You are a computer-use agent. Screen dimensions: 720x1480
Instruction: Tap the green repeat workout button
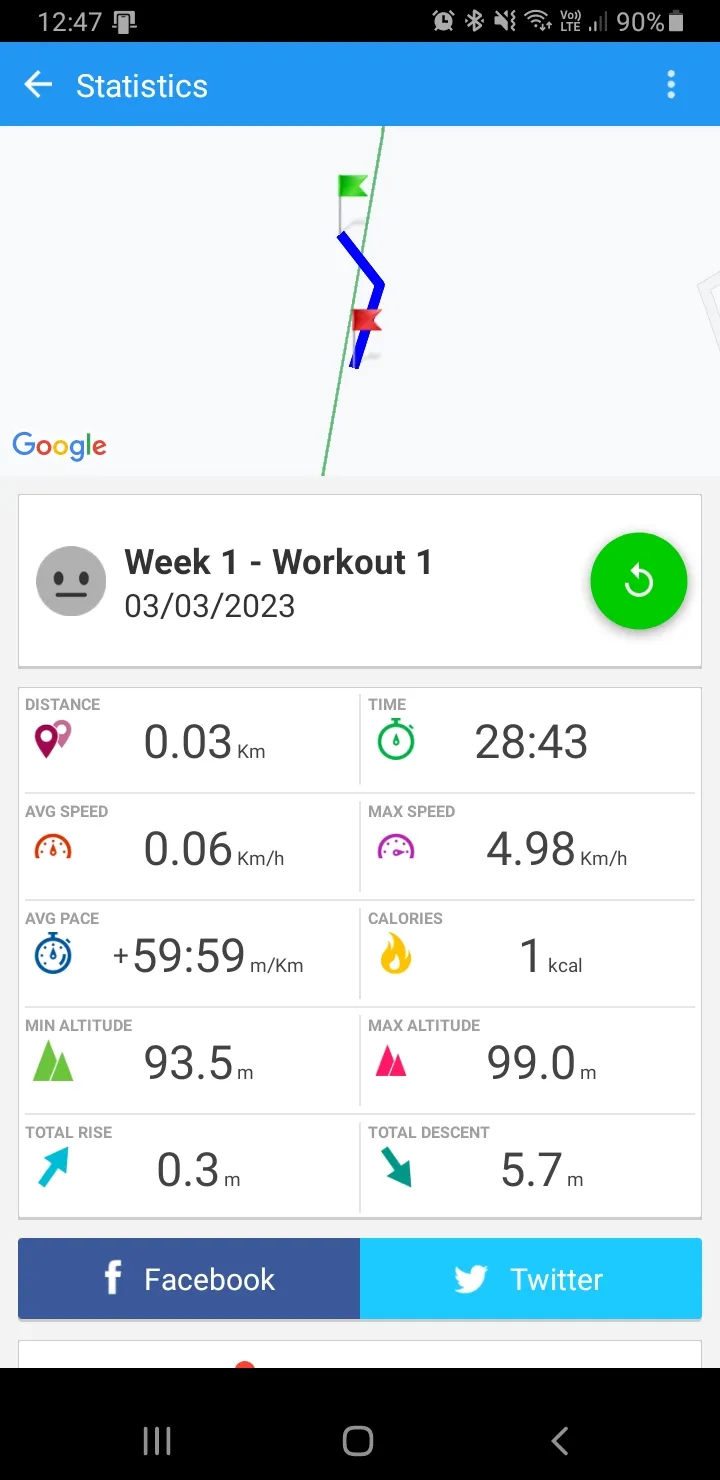click(x=638, y=580)
